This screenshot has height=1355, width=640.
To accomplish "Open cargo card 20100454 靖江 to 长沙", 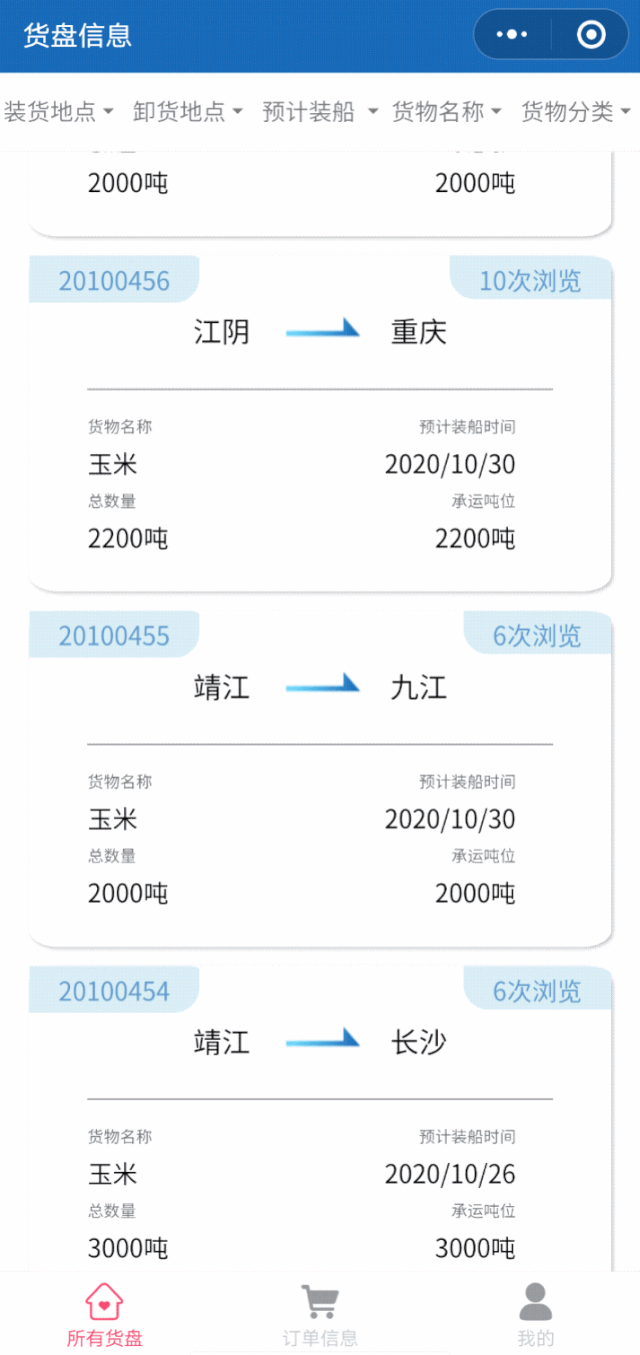I will pos(320,1118).
